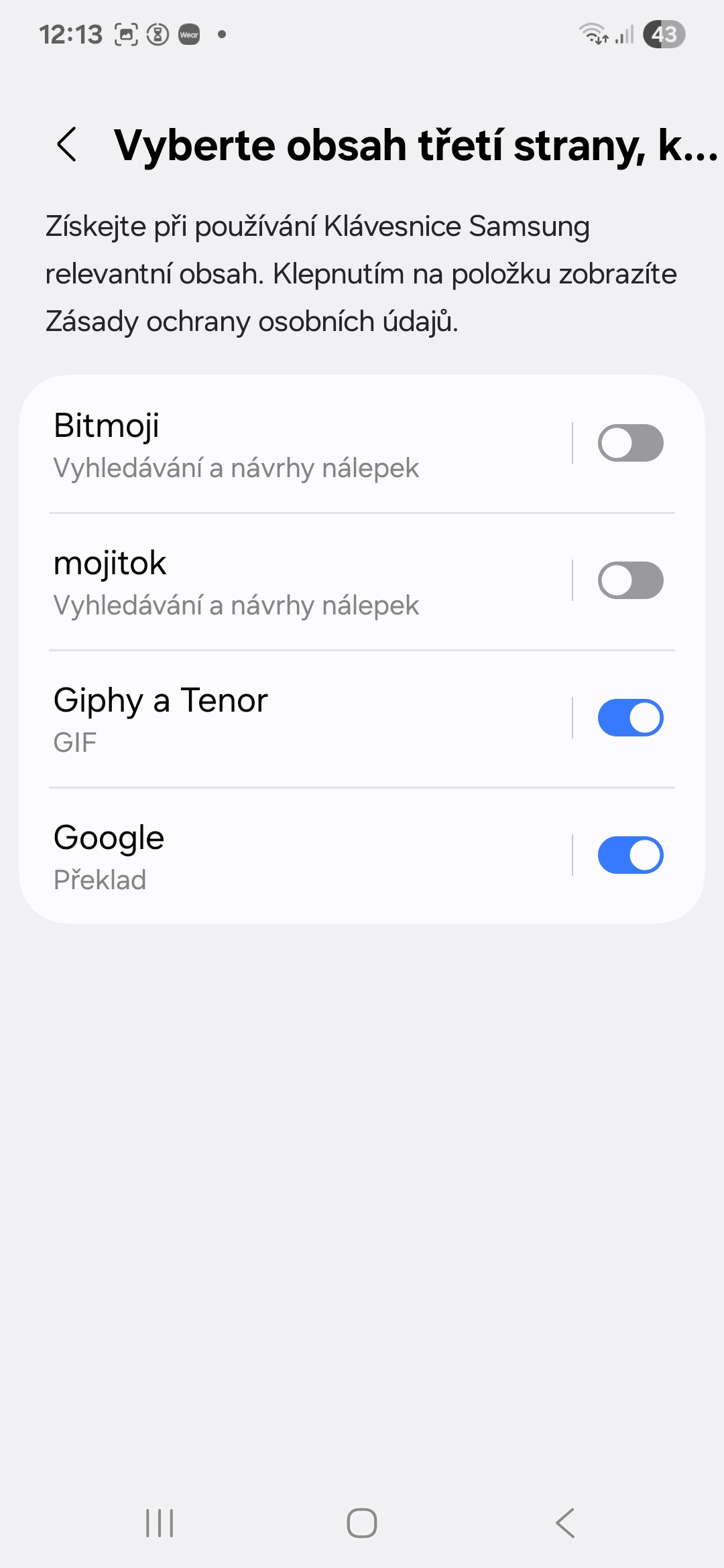Screen dimensions: 724x1568
Task: Open the mojitok row details
Action: pyautogui.click(x=295, y=582)
